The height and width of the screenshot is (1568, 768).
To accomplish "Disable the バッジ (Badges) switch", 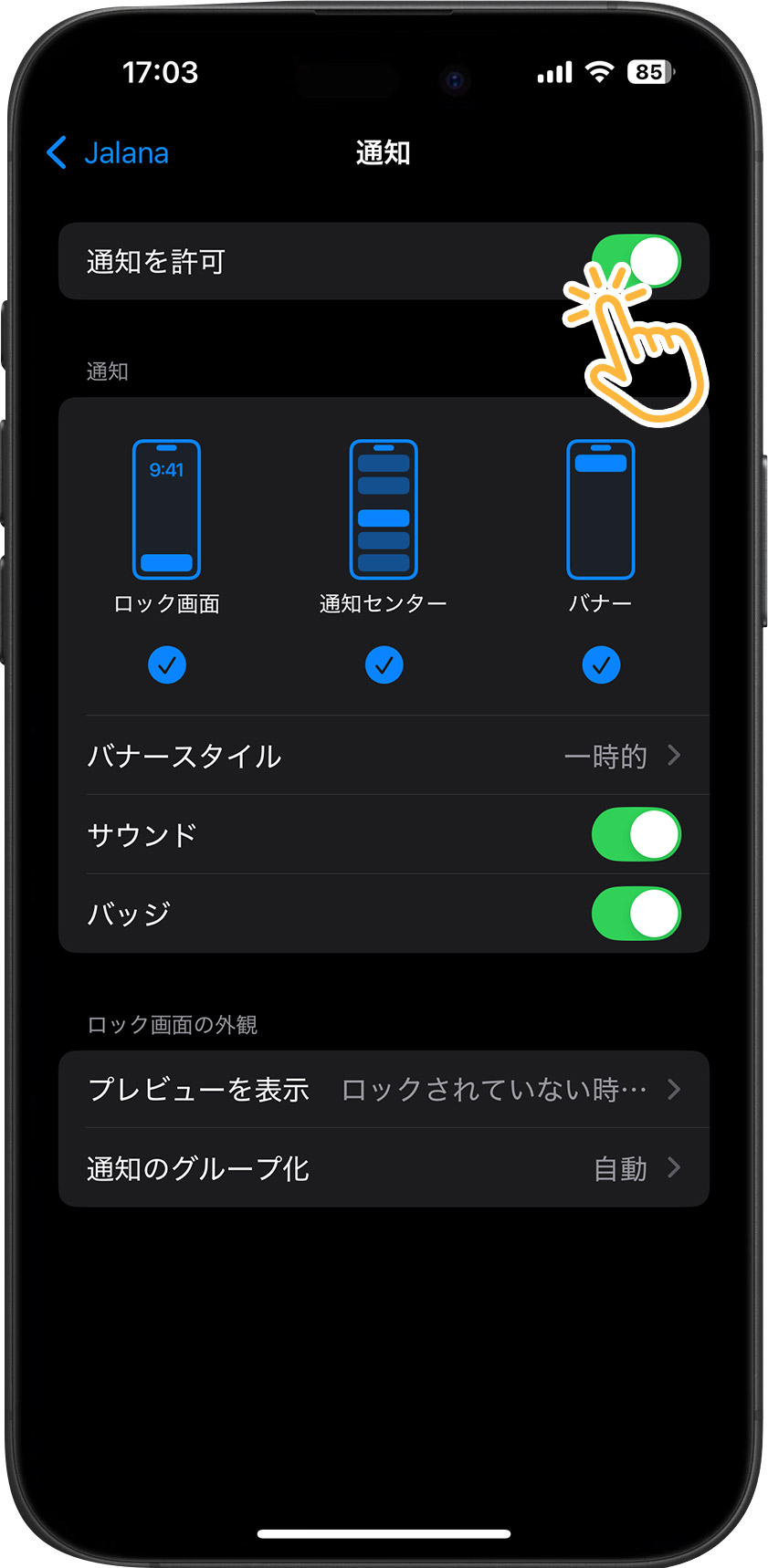I will [x=636, y=913].
